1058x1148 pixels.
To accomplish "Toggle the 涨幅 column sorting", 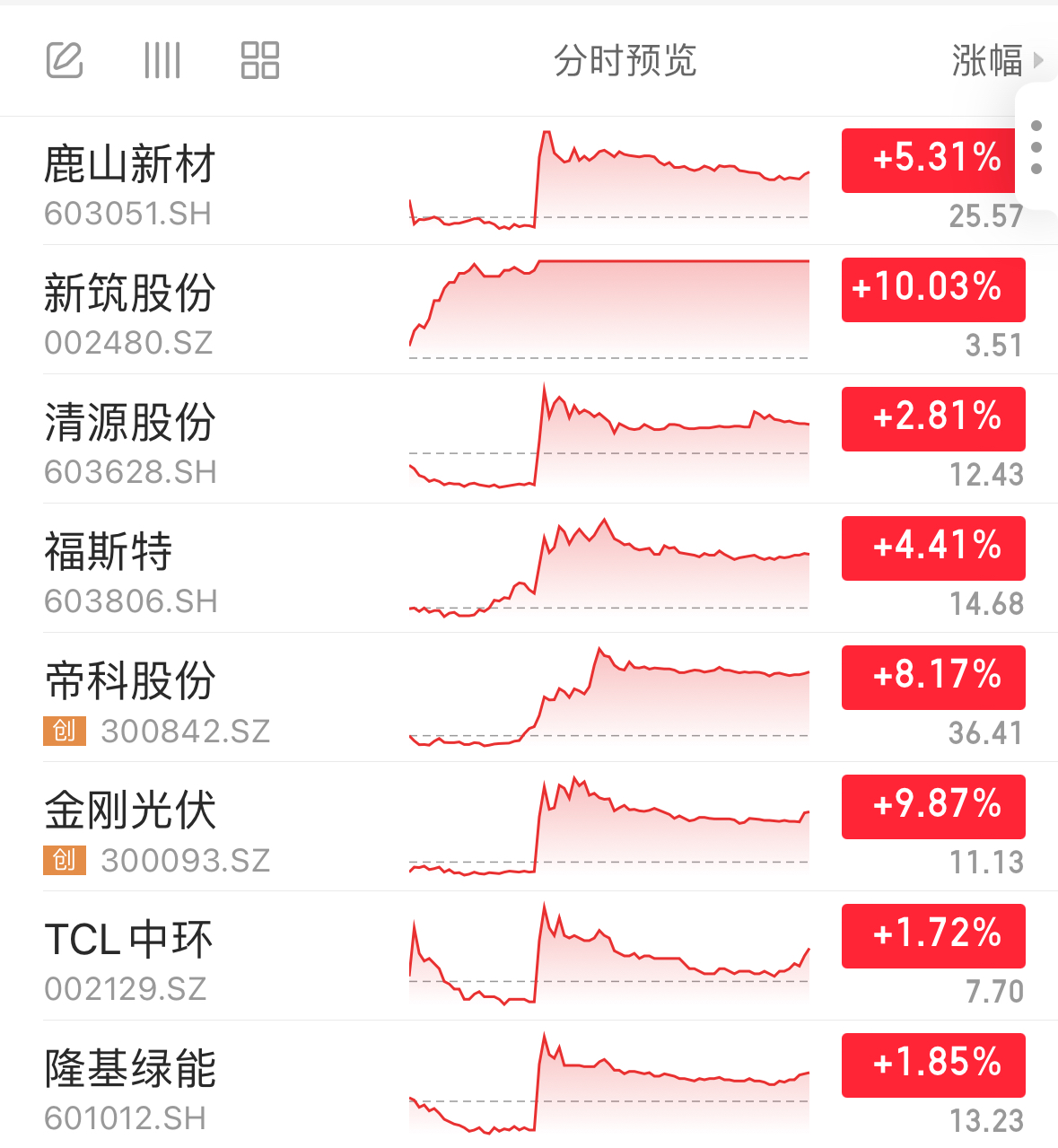I will pyautogui.click(x=987, y=61).
